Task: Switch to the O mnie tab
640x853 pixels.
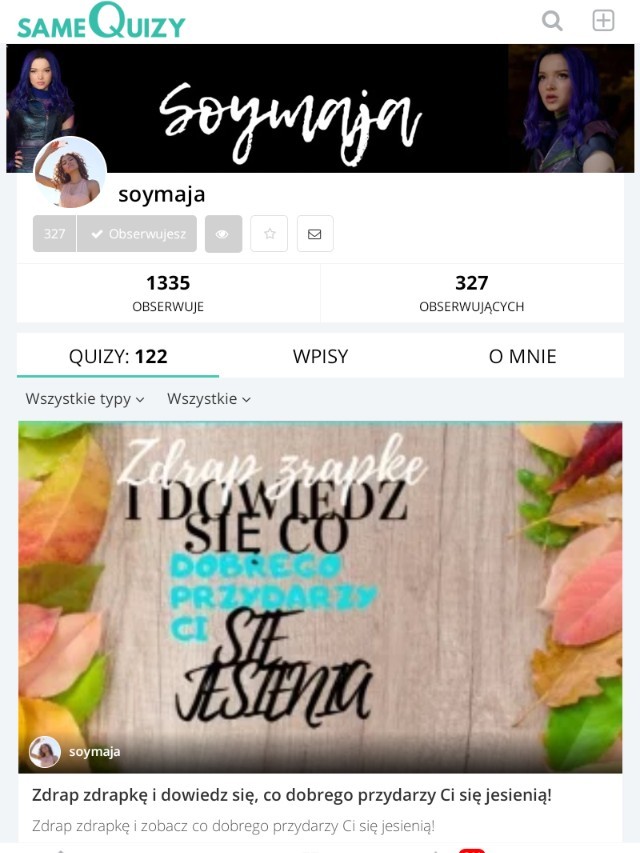Action: [x=522, y=356]
